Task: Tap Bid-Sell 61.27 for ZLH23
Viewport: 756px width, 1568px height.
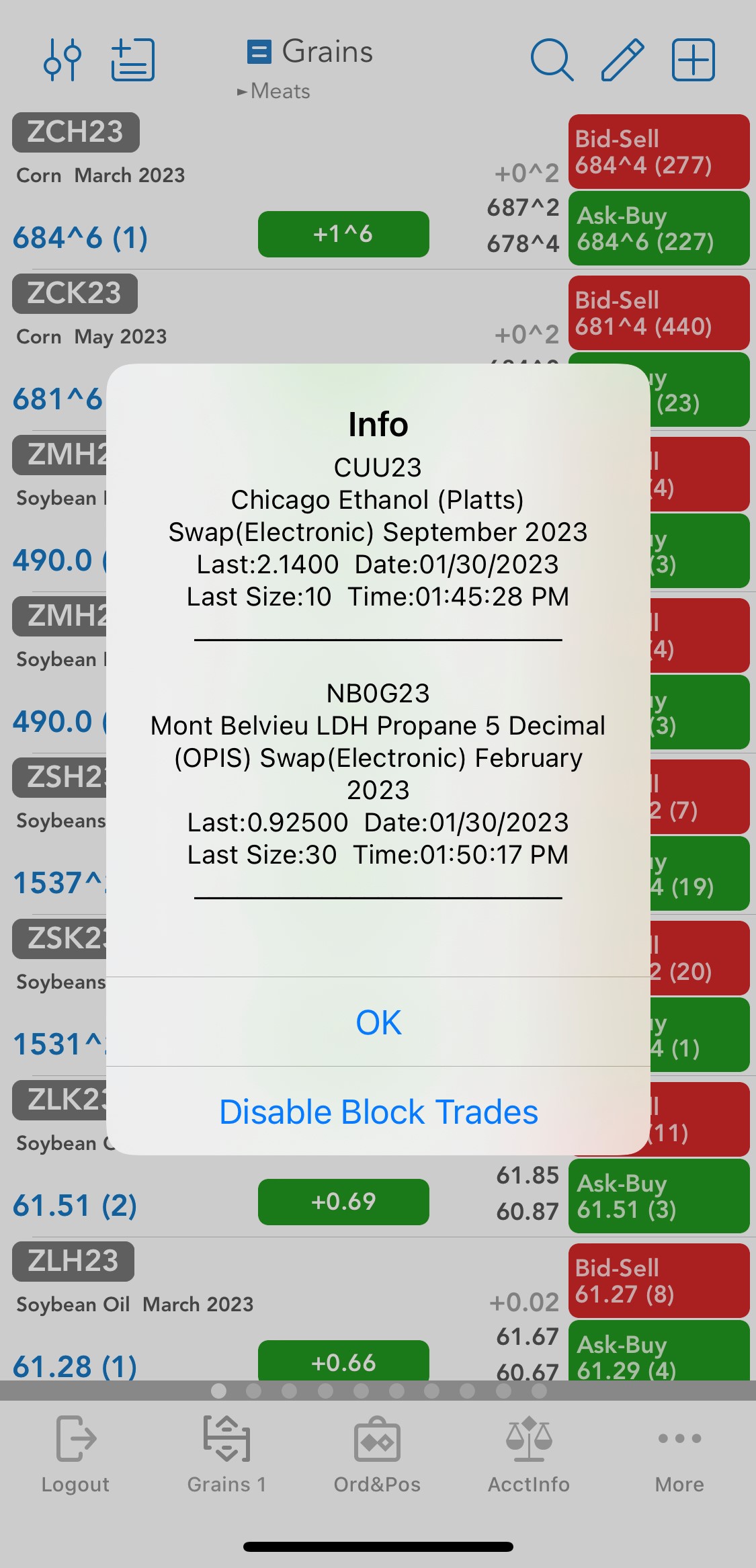Action: (x=659, y=1280)
